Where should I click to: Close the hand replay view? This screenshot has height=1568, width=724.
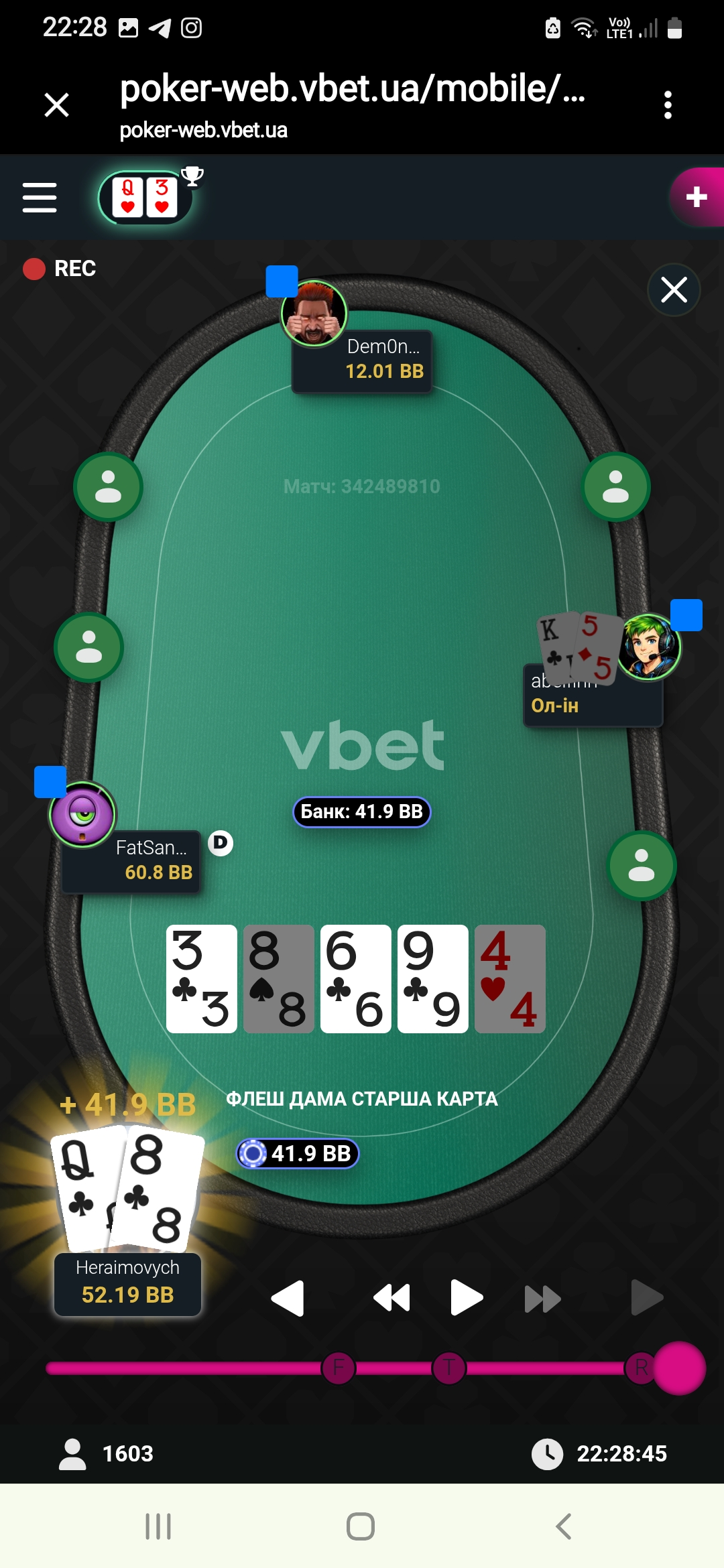(674, 290)
